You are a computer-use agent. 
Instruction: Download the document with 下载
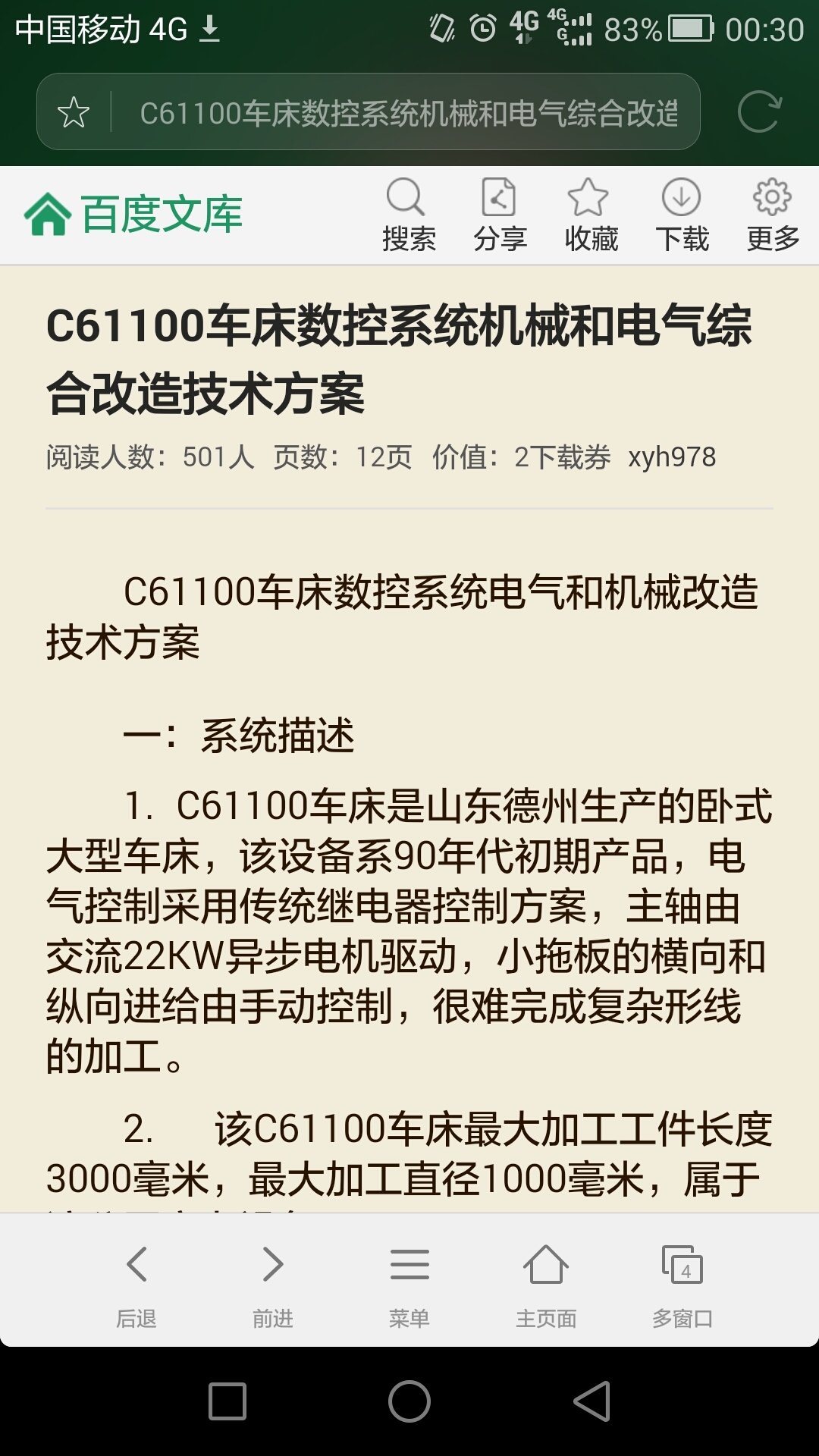682,215
